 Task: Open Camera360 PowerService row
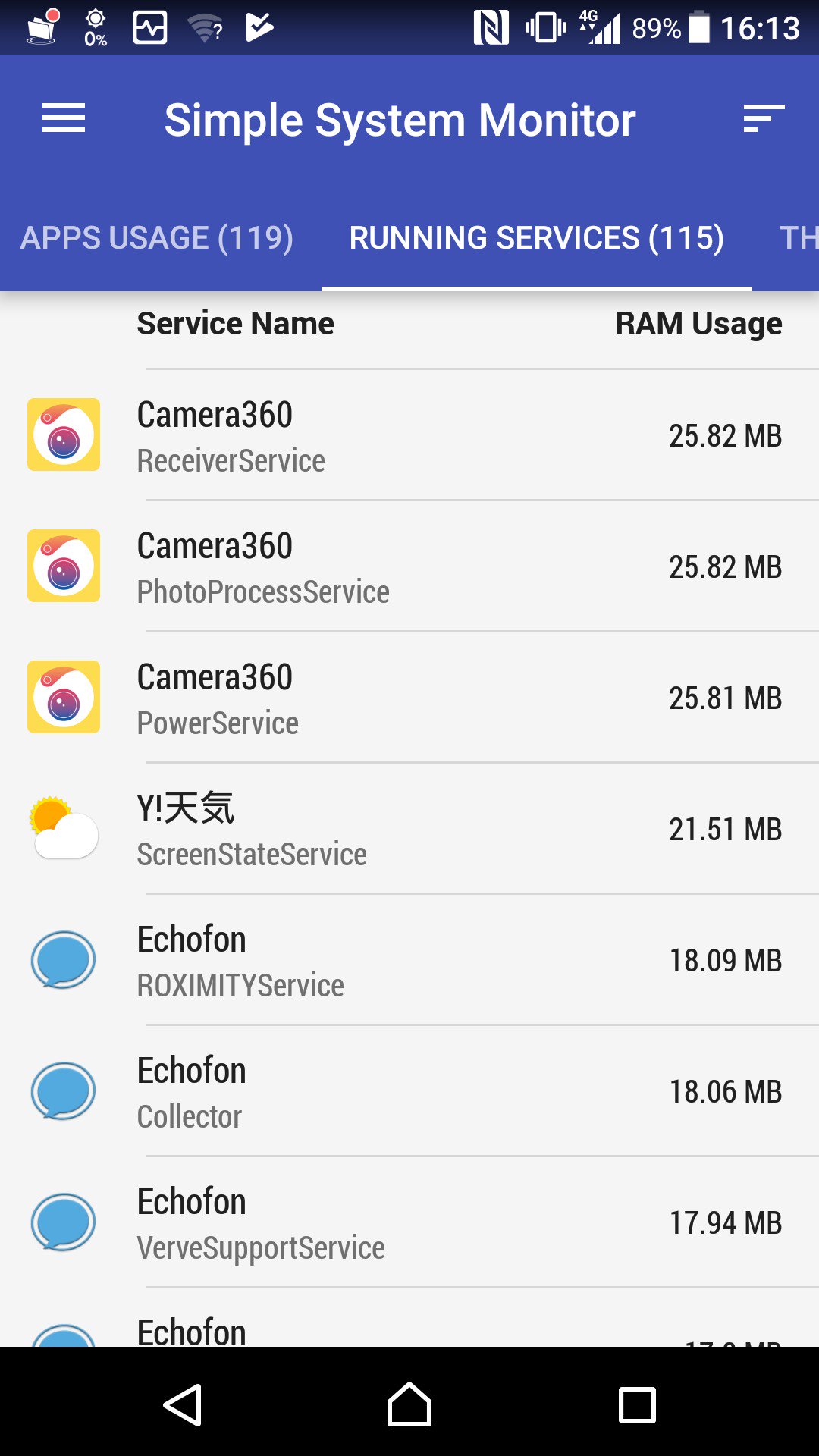[x=409, y=698]
